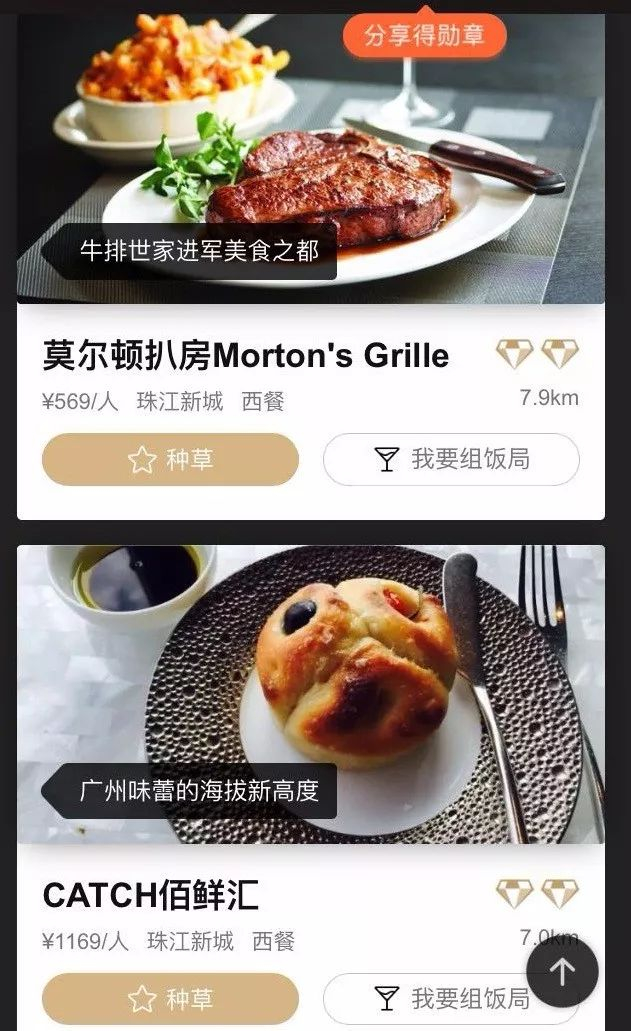Open the CATCH佰鲜汇 restaurant card

(150, 895)
